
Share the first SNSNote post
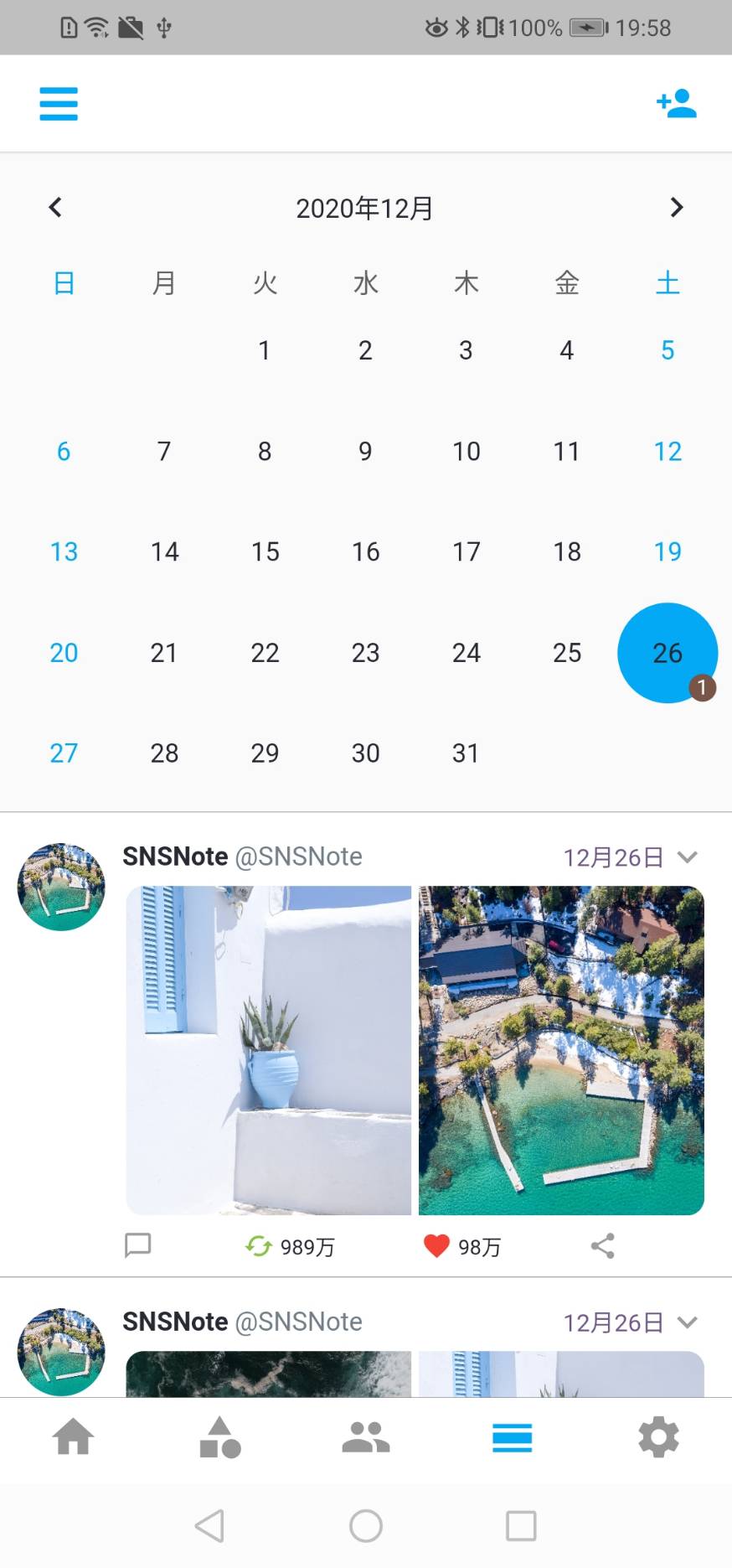(602, 1245)
